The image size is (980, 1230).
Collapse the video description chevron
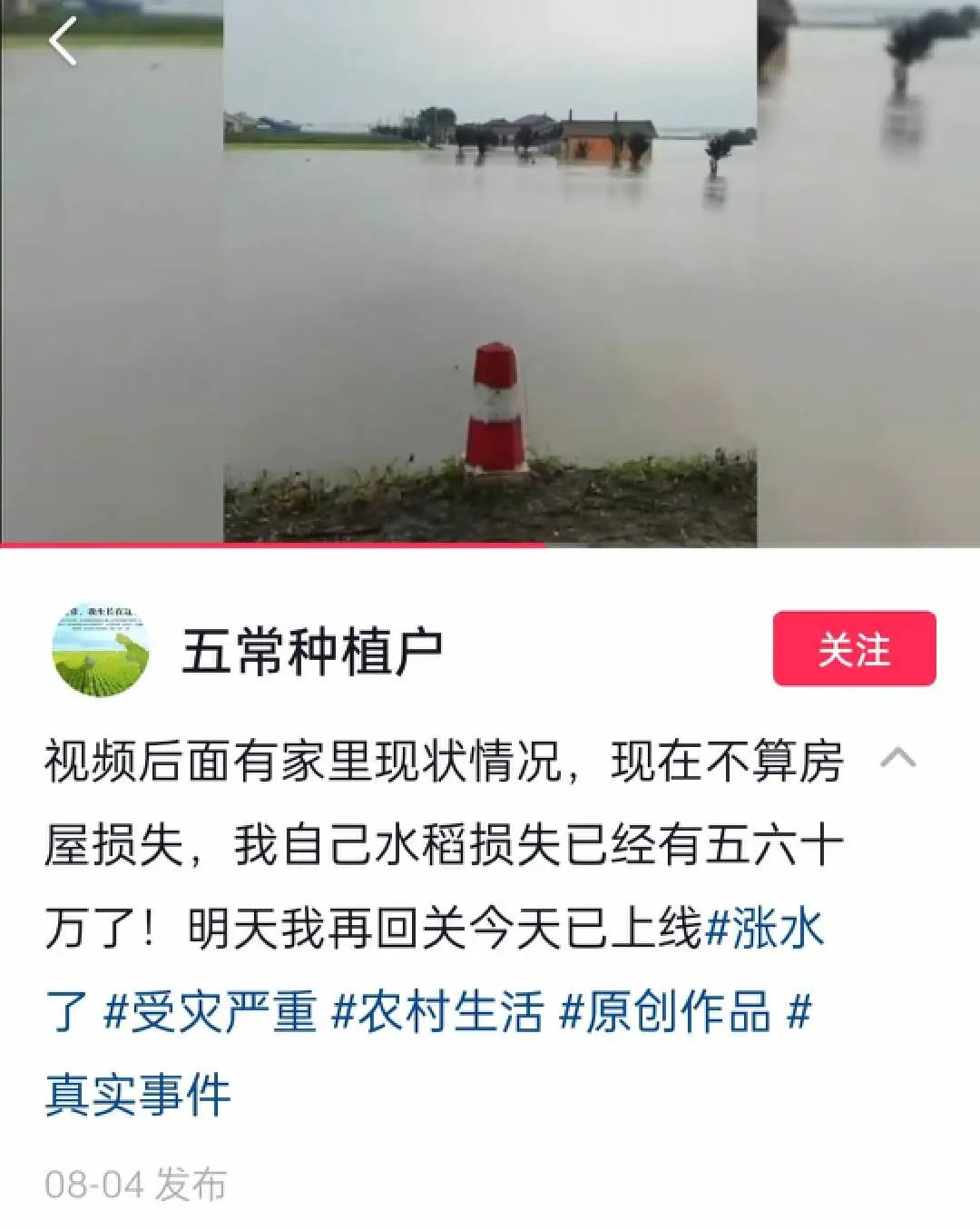pos(897,758)
